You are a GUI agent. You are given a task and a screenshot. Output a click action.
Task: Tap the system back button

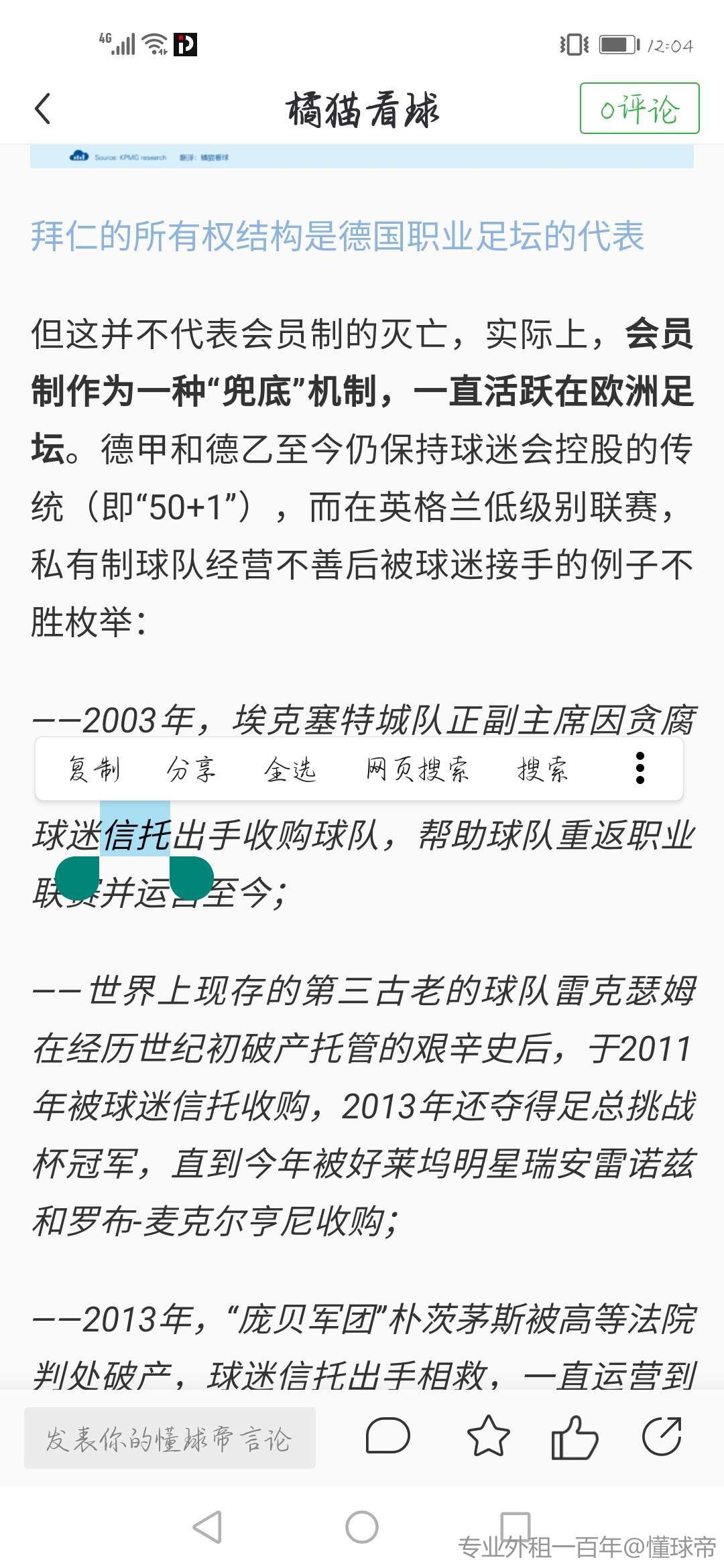(x=208, y=1527)
